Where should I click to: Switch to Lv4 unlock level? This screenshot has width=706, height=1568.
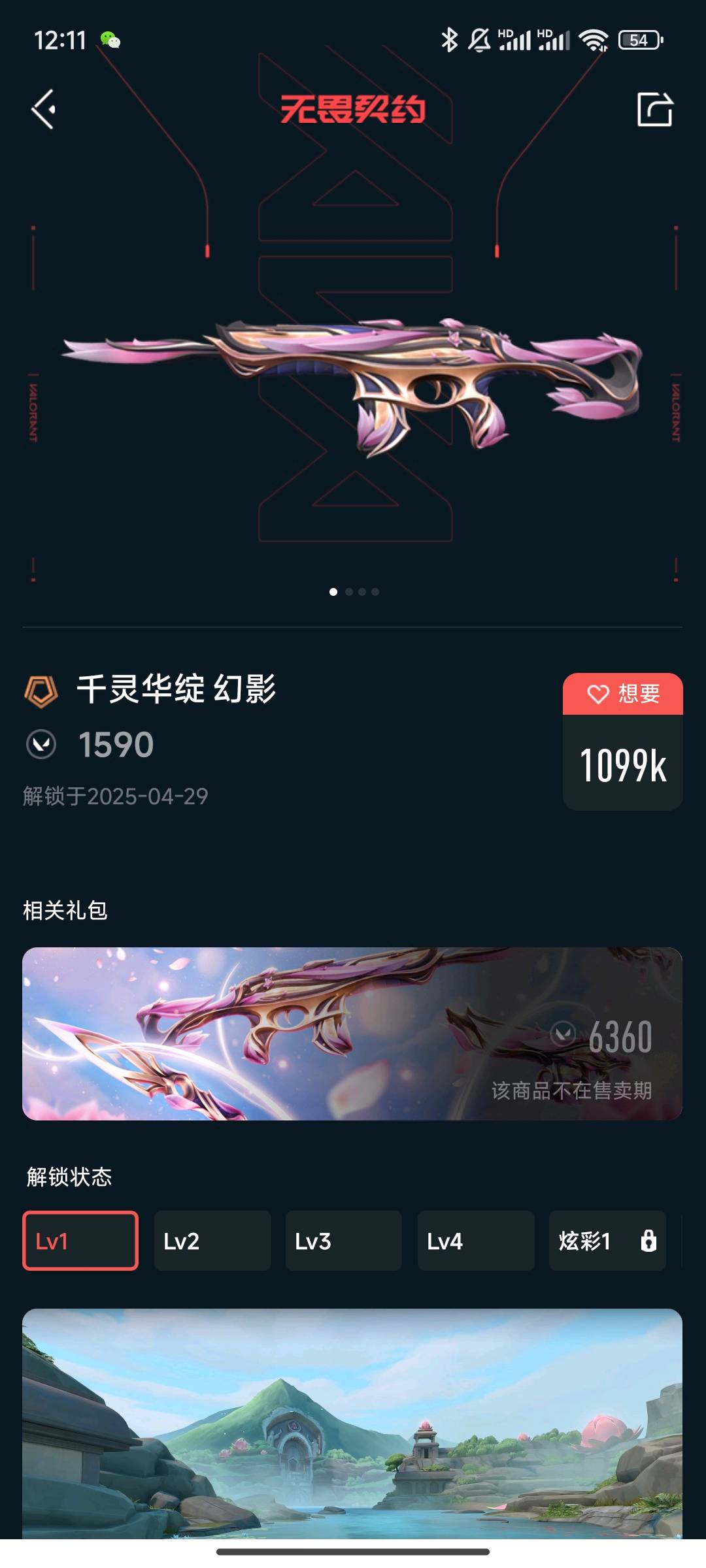(475, 1241)
